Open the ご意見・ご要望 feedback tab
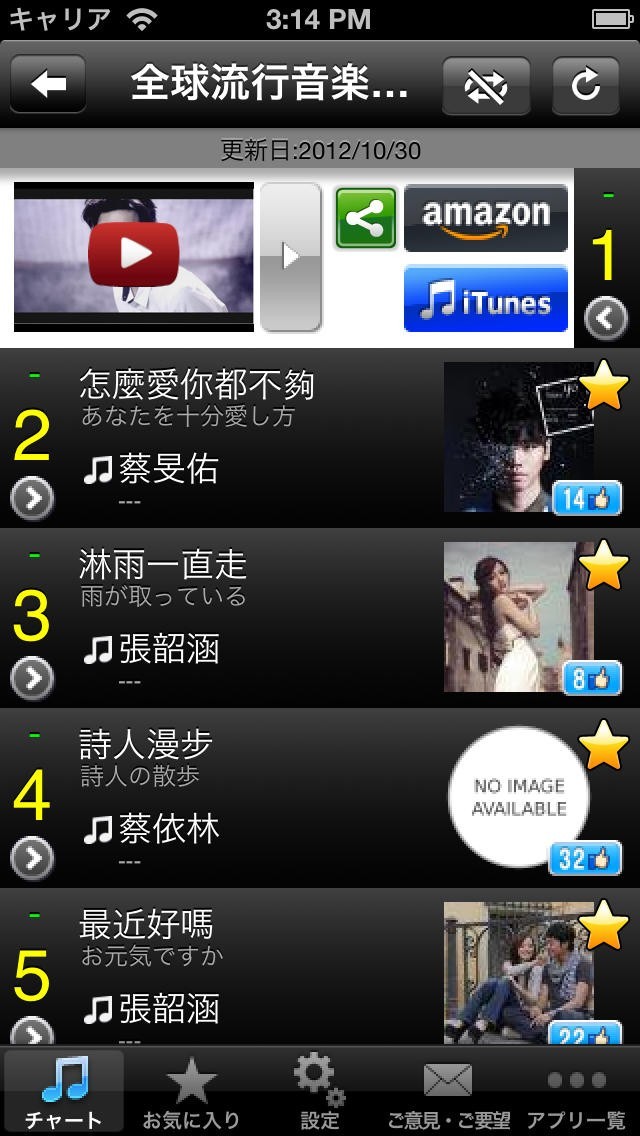The height and width of the screenshot is (1136, 640). 448,1092
